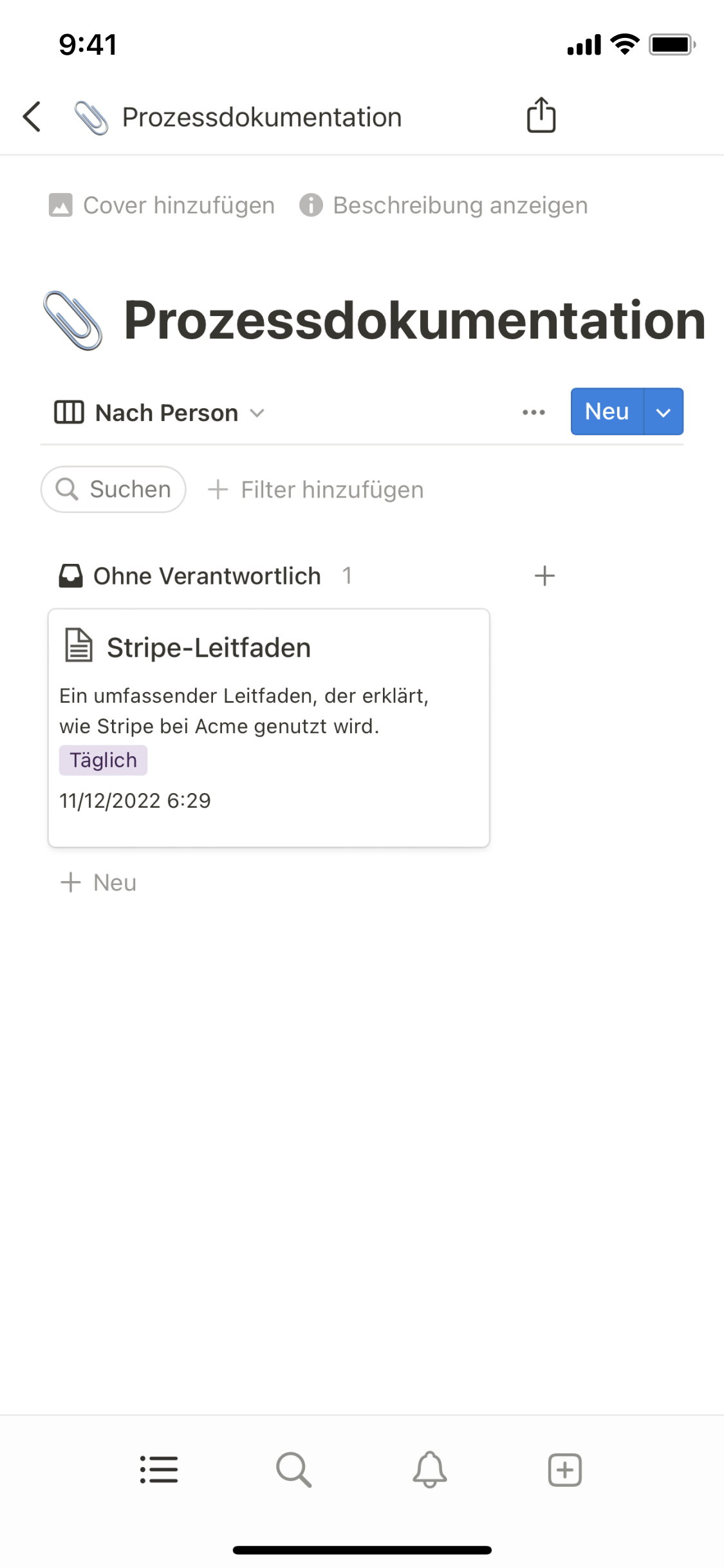
Task: Tap Beschreibung anzeigen
Action: click(x=444, y=205)
